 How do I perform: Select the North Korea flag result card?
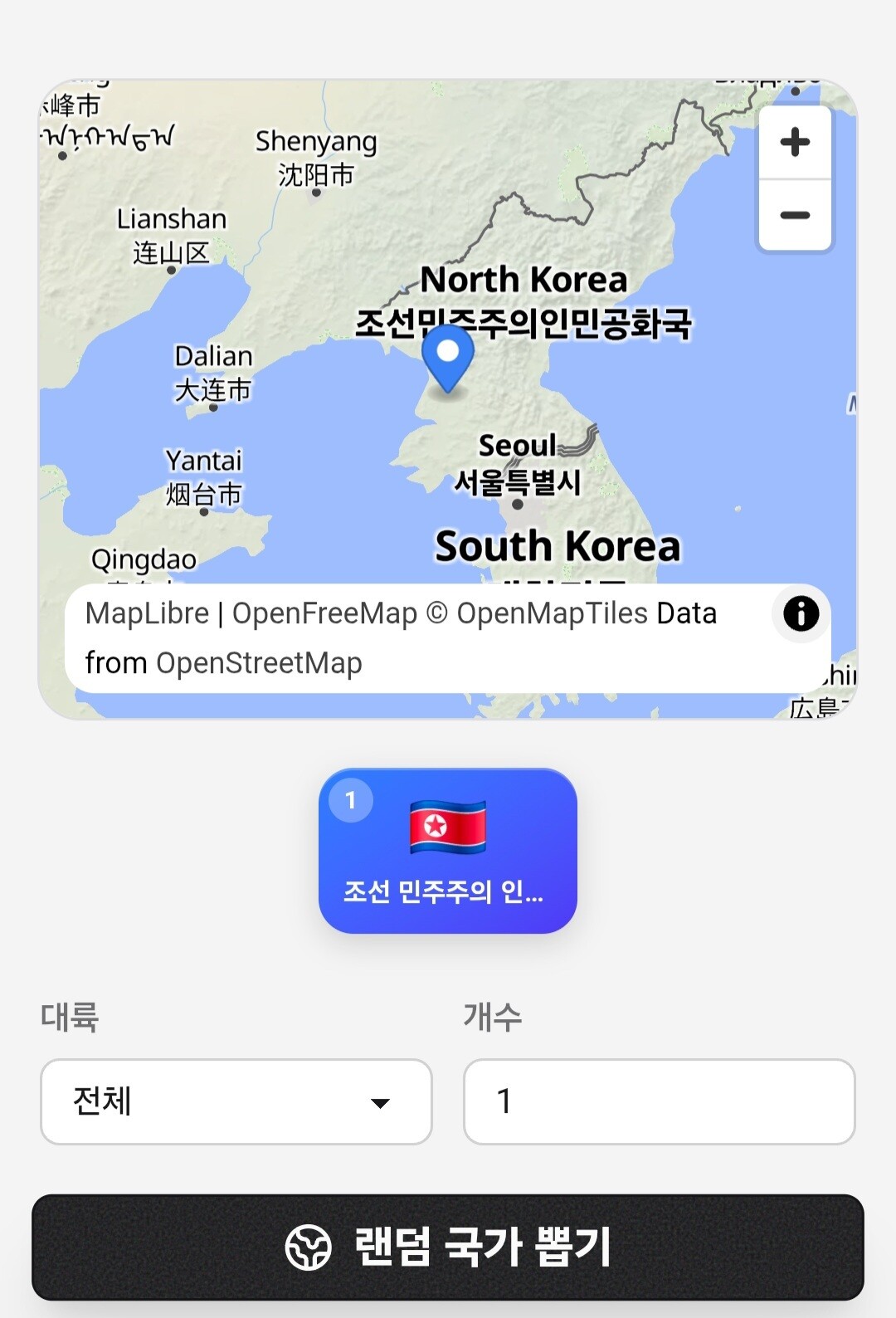(x=448, y=851)
